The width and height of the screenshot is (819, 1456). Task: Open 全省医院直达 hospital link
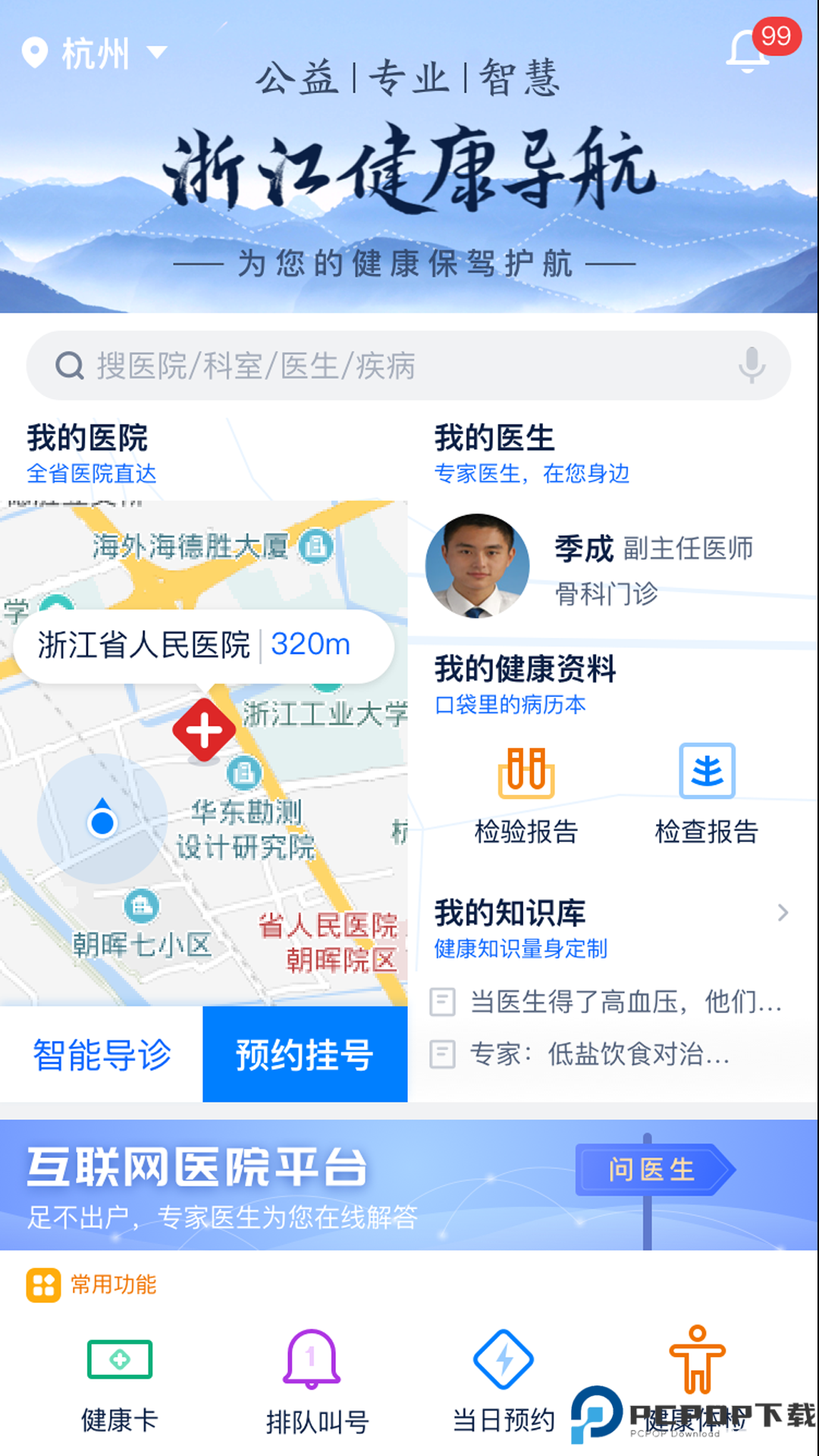[x=93, y=472]
